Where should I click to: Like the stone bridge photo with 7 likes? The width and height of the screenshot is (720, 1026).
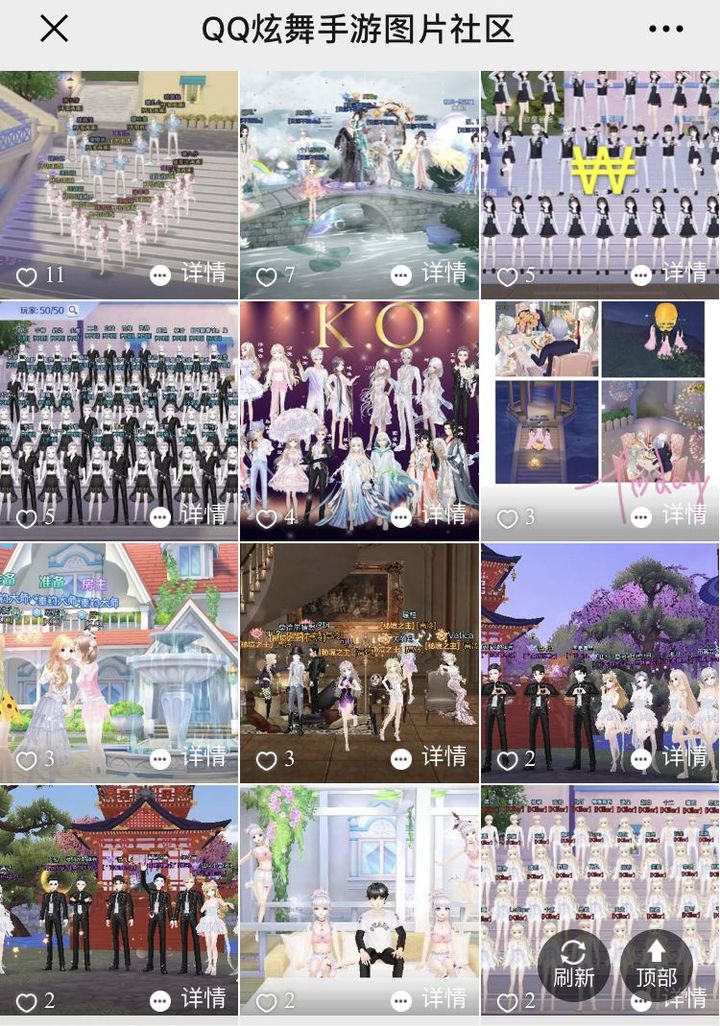(x=267, y=276)
